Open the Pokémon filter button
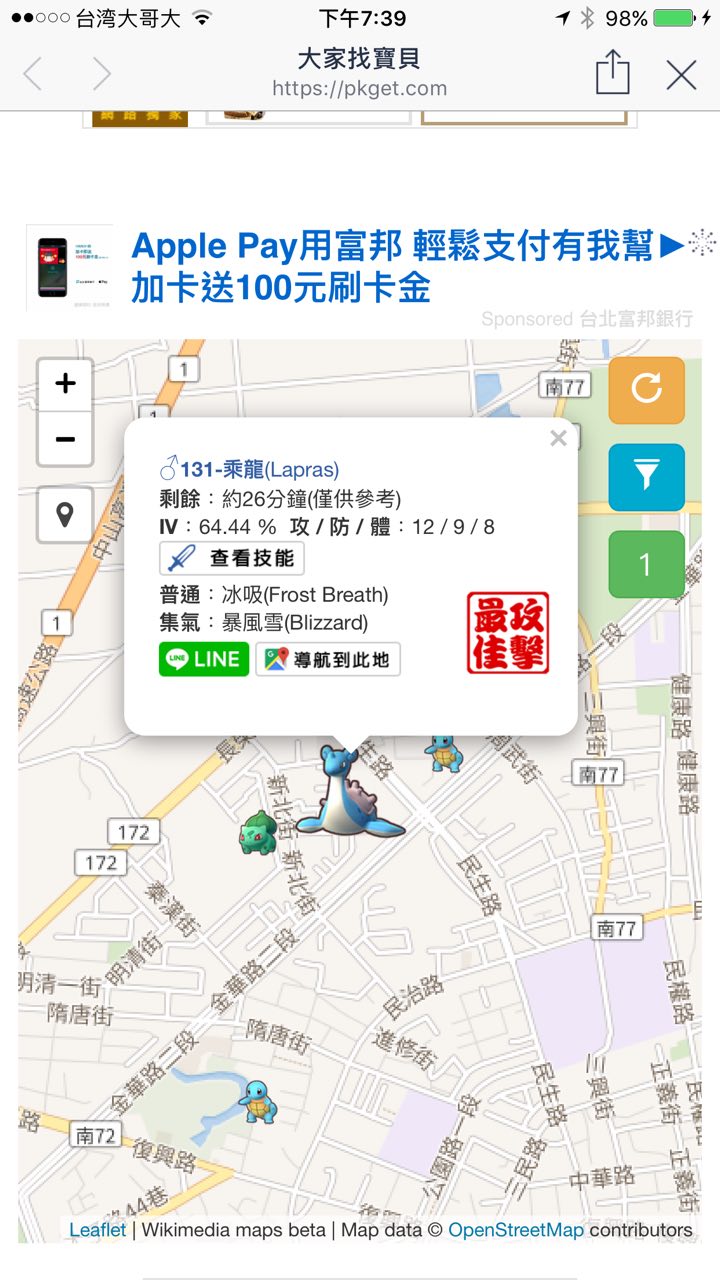720x1280 pixels. tap(646, 476)
